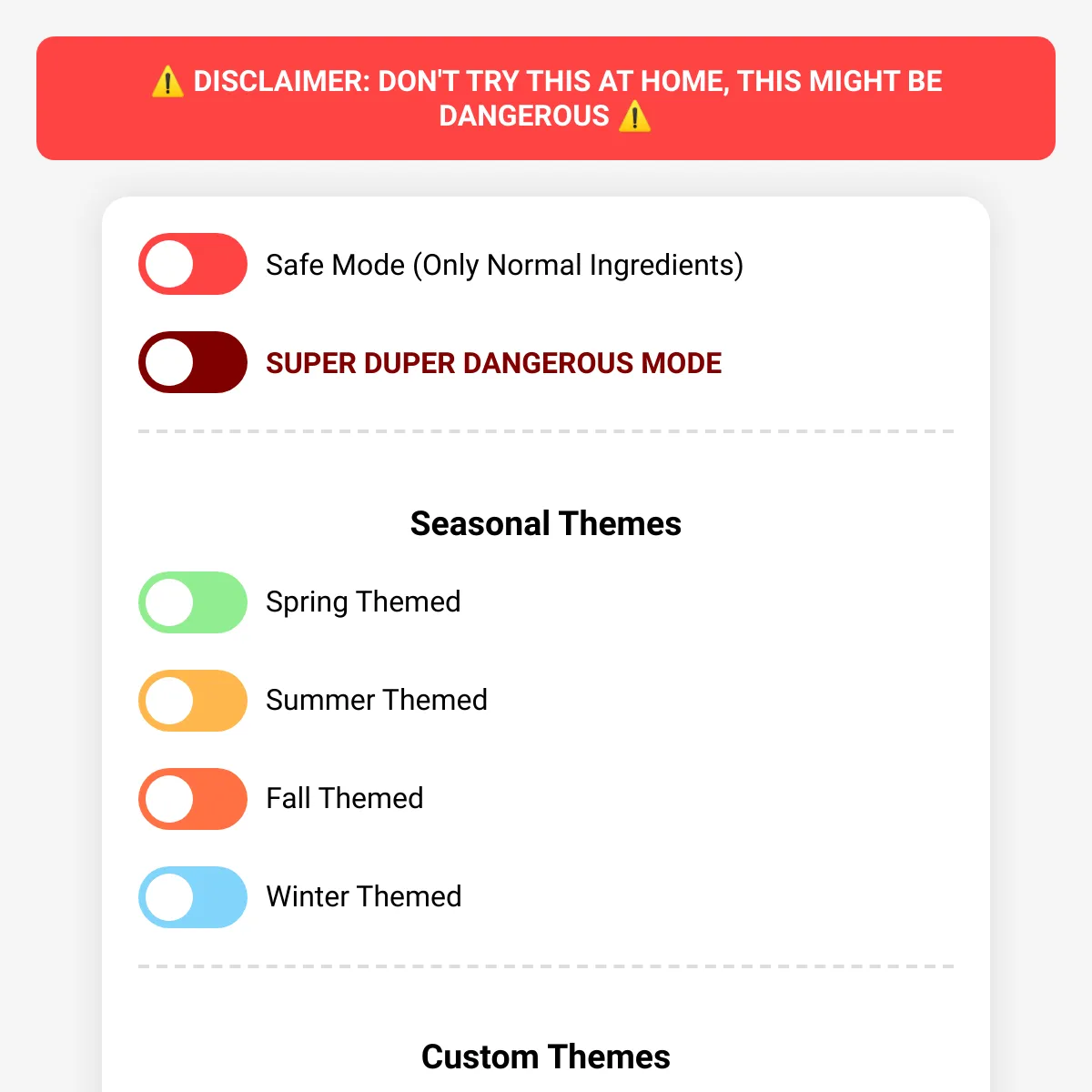Viewport: 1092px width, 1092px height.
Task: Enable SUPER DUPER DANGEROUS MODE switch
Action: 193,362
